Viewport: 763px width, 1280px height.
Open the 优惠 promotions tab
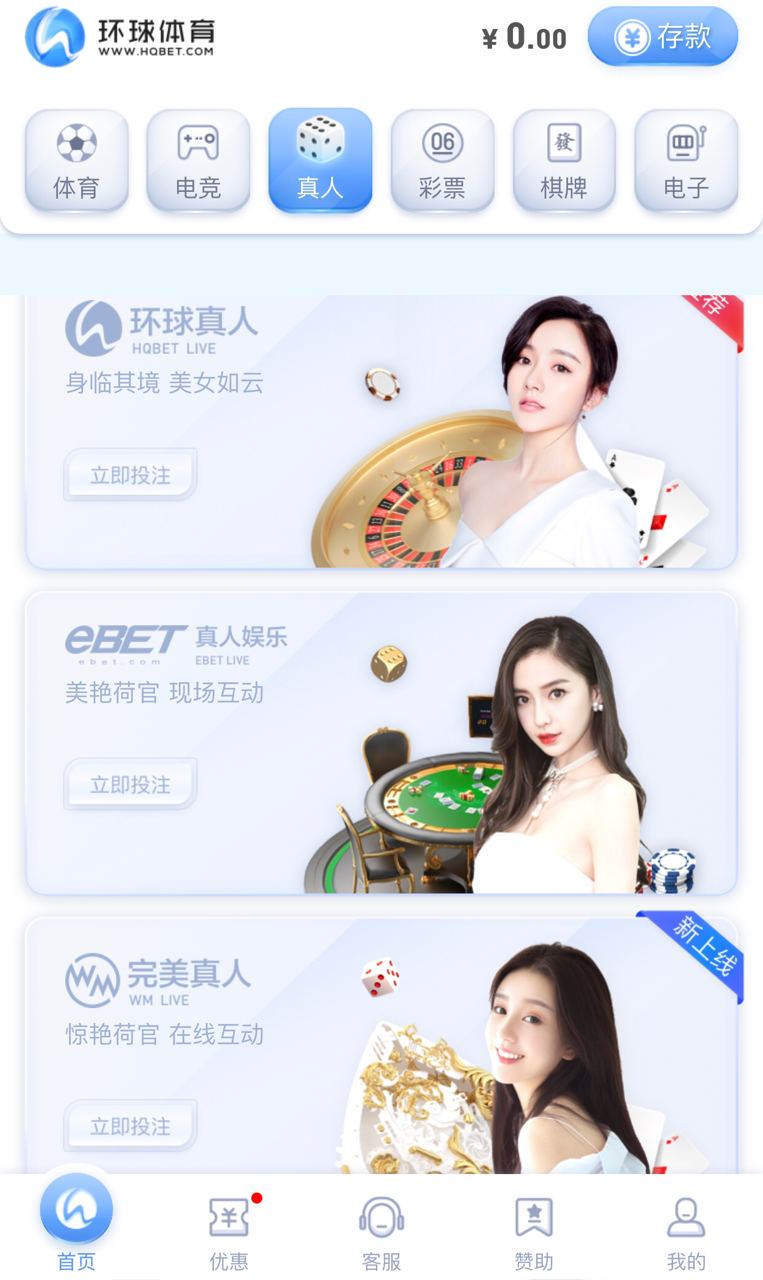point(229,1232)
